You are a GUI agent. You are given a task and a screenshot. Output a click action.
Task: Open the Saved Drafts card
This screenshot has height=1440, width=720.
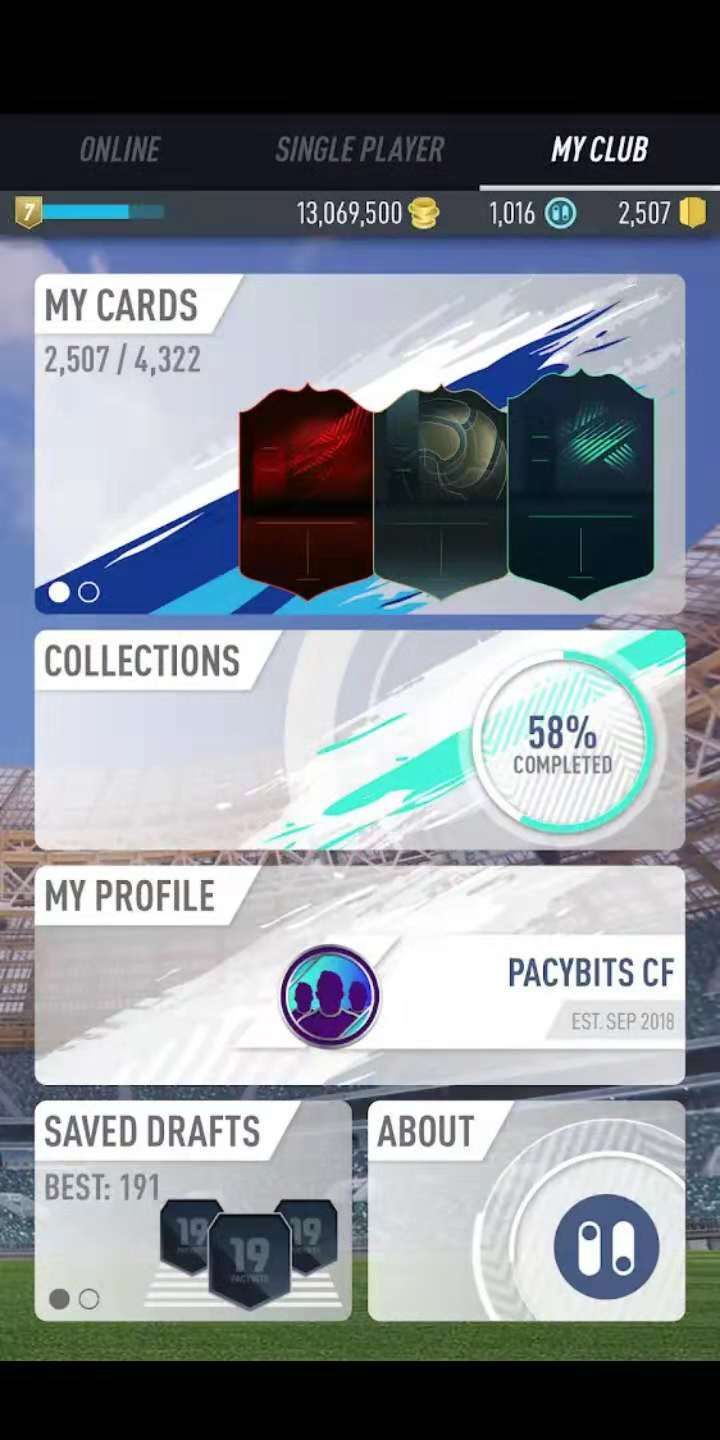click(193, 1211)
